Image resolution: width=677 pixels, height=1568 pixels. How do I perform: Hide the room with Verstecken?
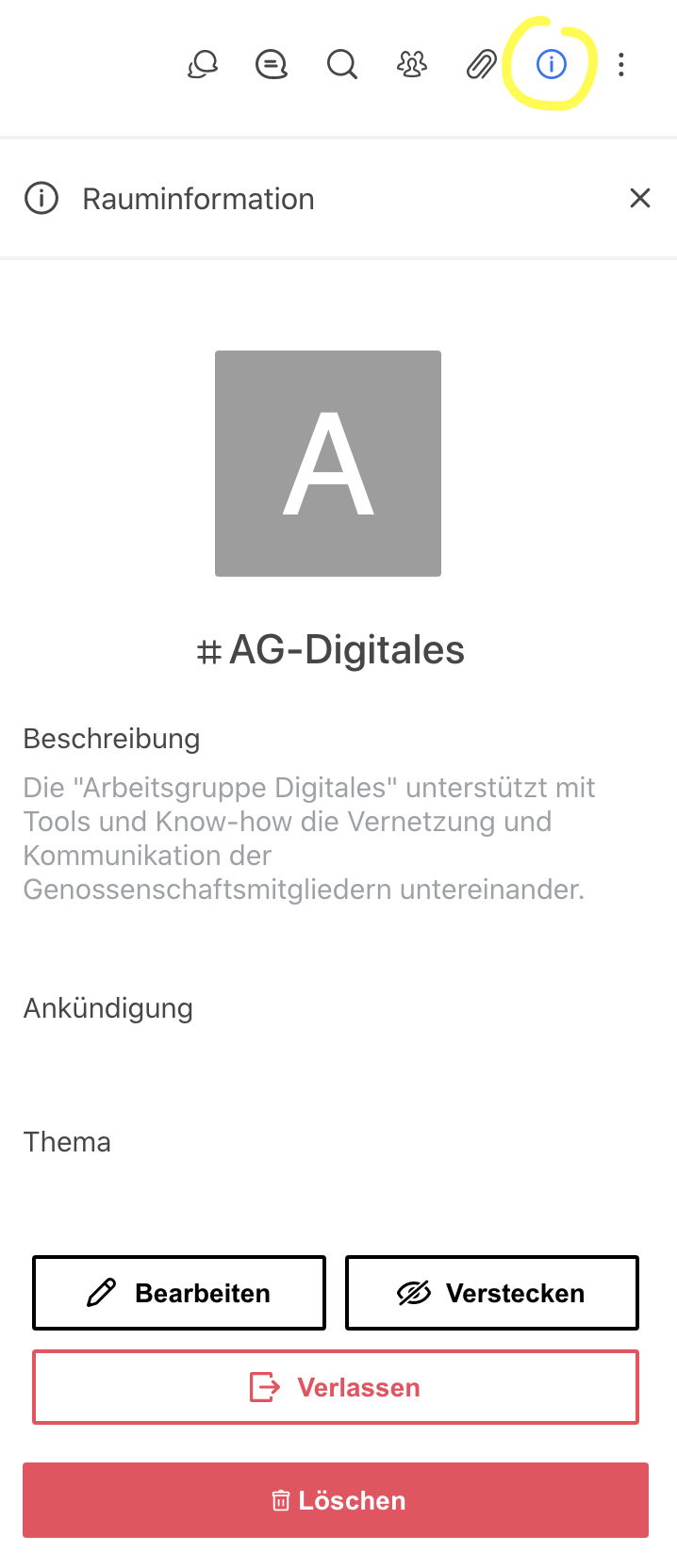click(x=492, y=1293)
